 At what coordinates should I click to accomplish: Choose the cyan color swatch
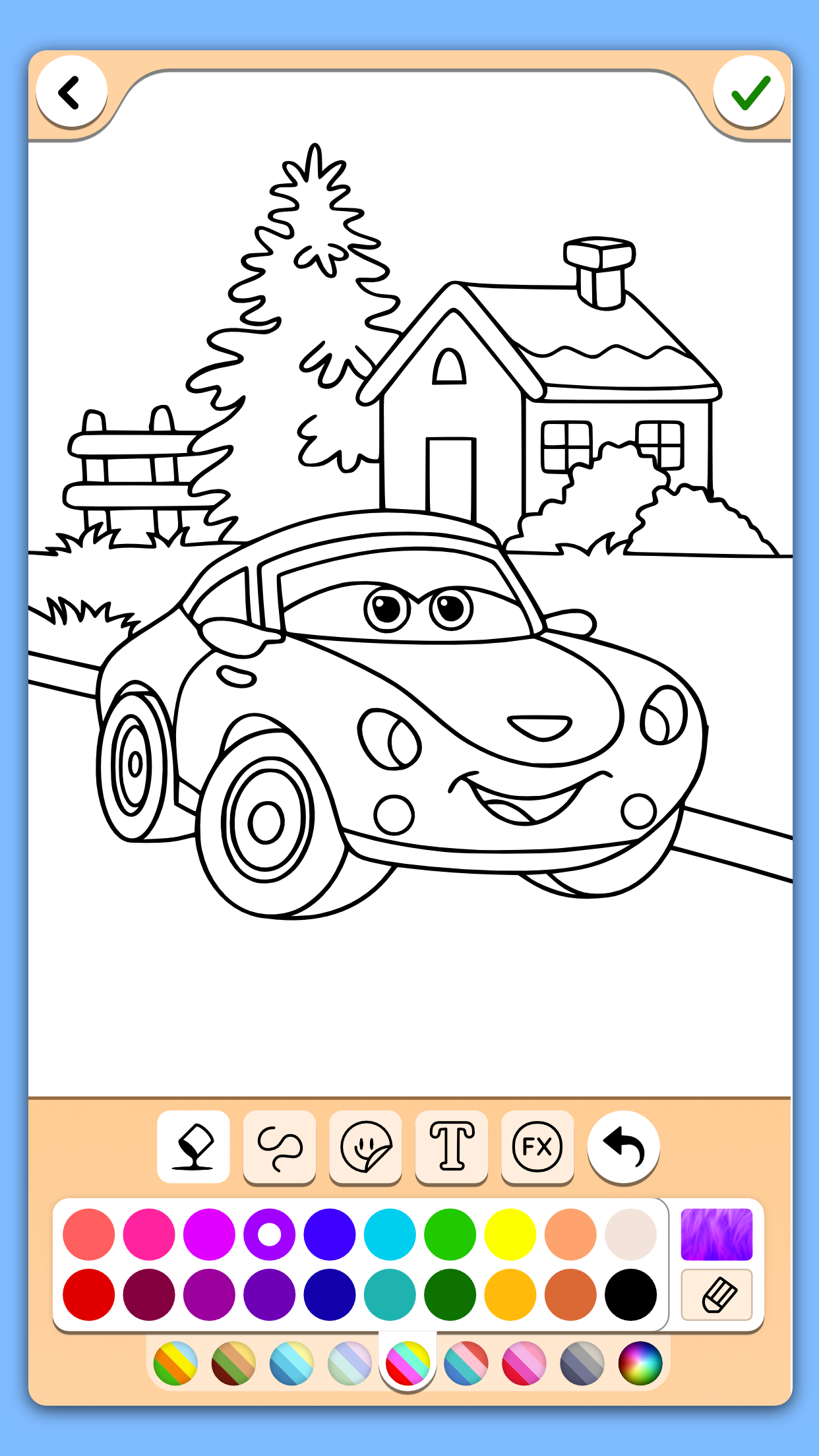pos(390,1234)
